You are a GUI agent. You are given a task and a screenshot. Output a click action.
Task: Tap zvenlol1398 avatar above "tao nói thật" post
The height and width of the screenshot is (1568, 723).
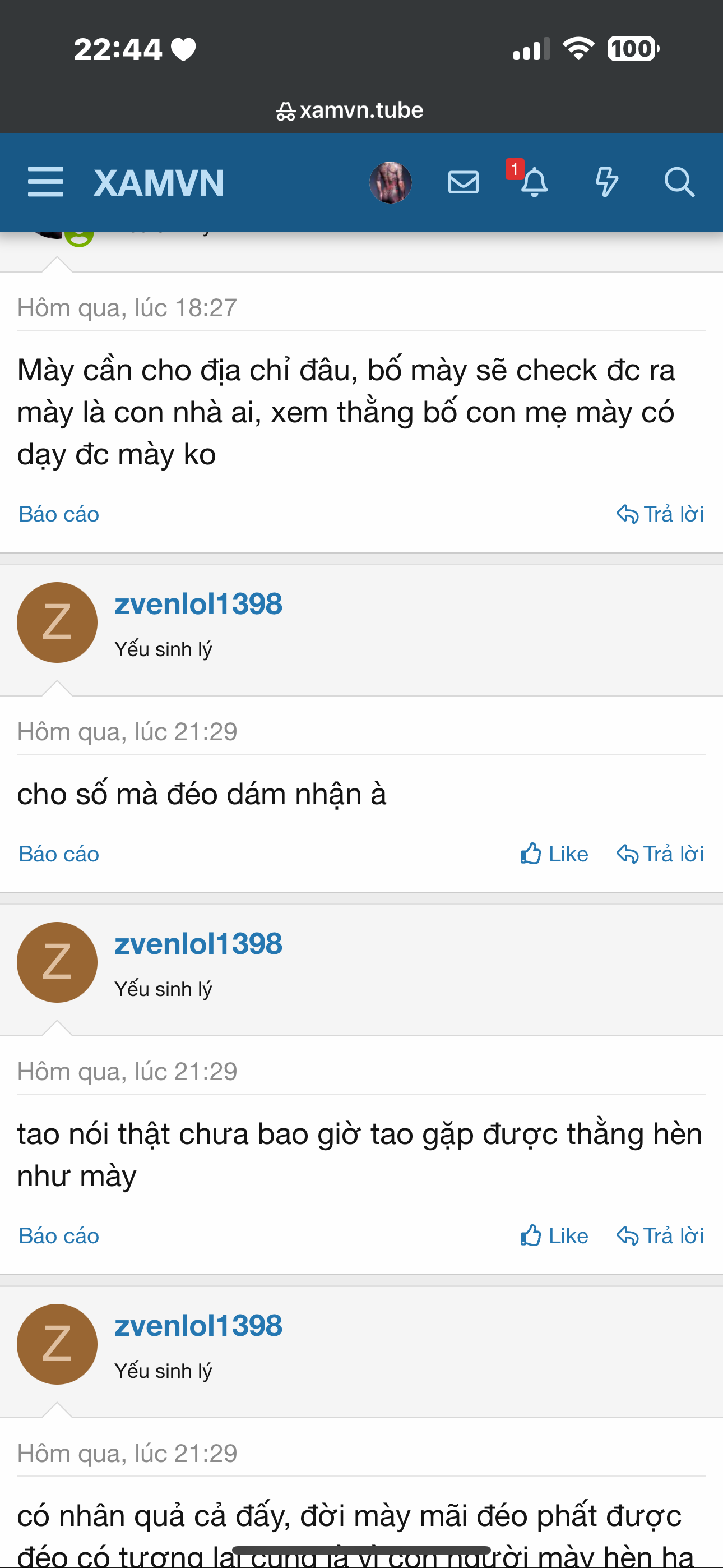57,962
